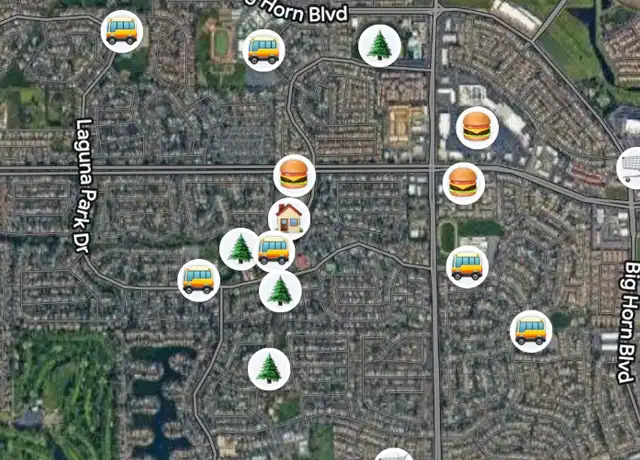Tap the house marker on the map
Screen dimensions: 640x460
(289, 216)
